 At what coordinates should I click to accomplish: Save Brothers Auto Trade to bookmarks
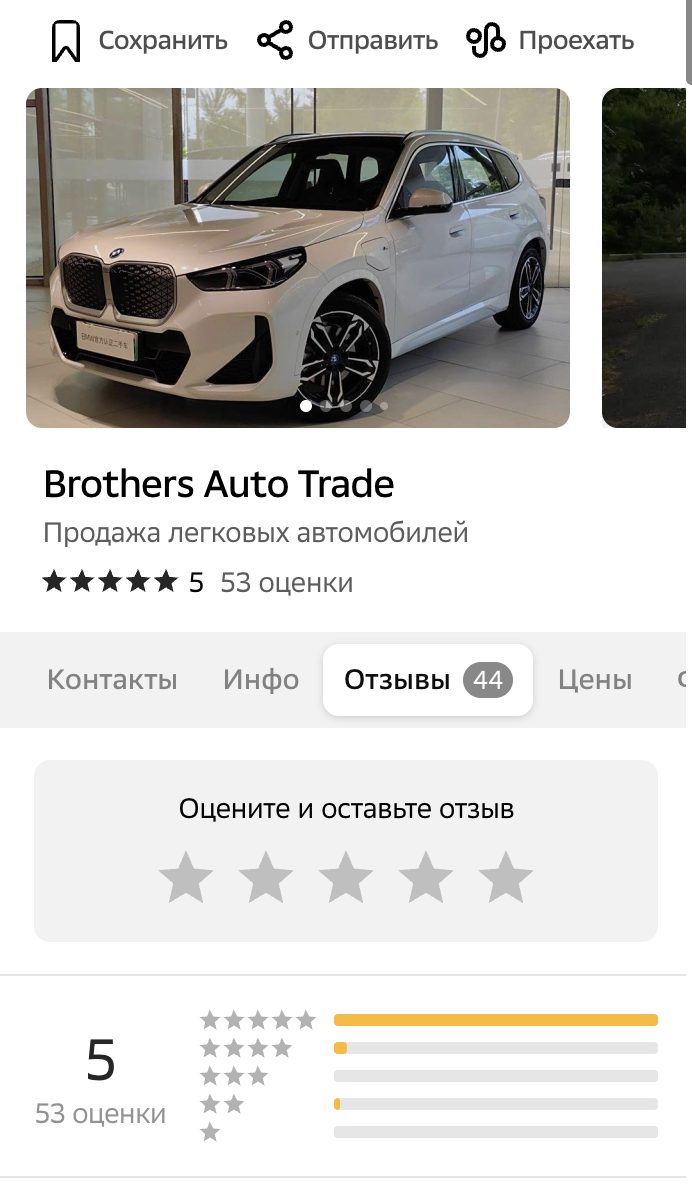(x=138, y=41)
